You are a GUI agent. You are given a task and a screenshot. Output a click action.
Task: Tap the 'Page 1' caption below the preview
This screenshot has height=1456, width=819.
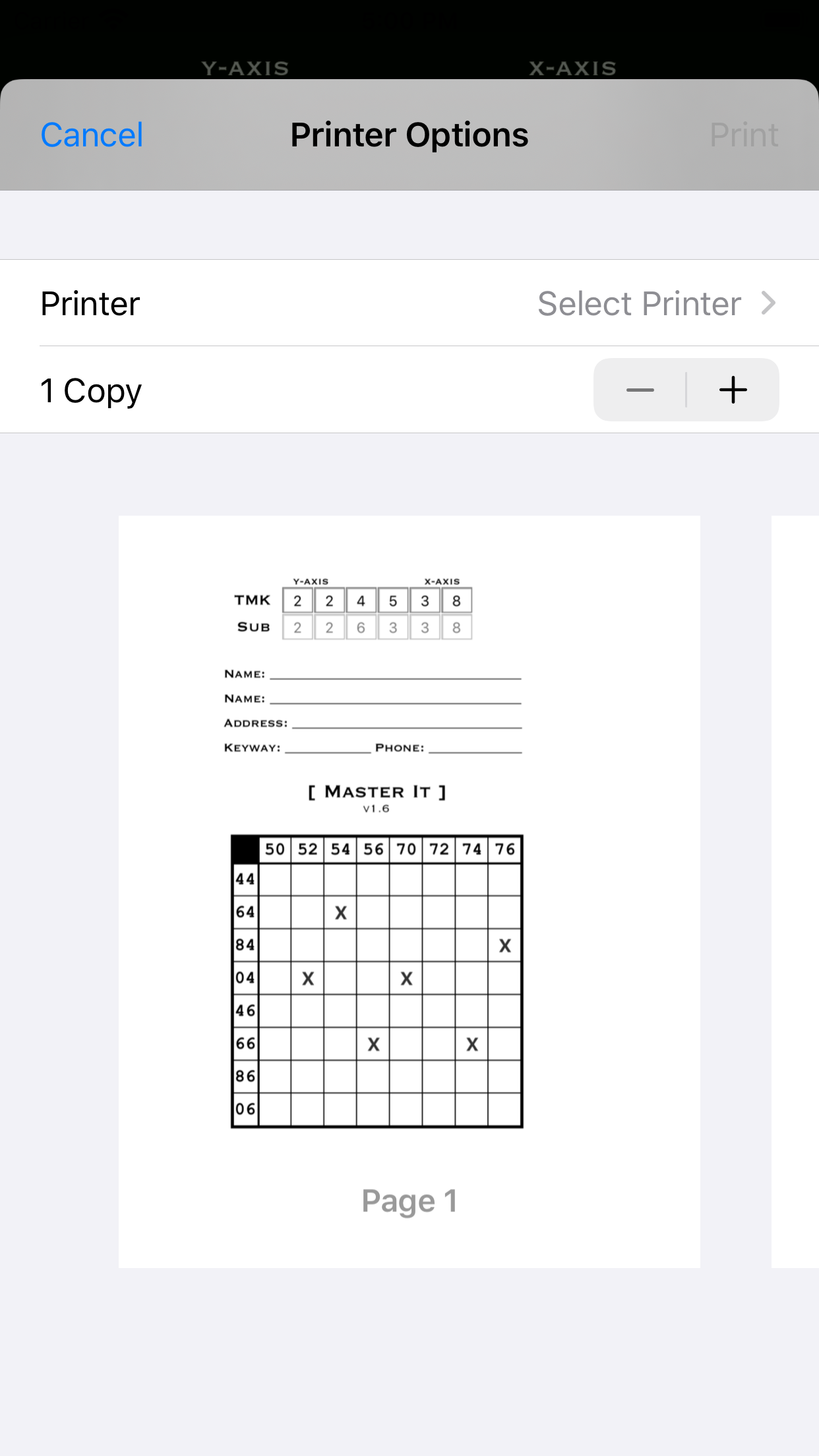[409, 1201]
